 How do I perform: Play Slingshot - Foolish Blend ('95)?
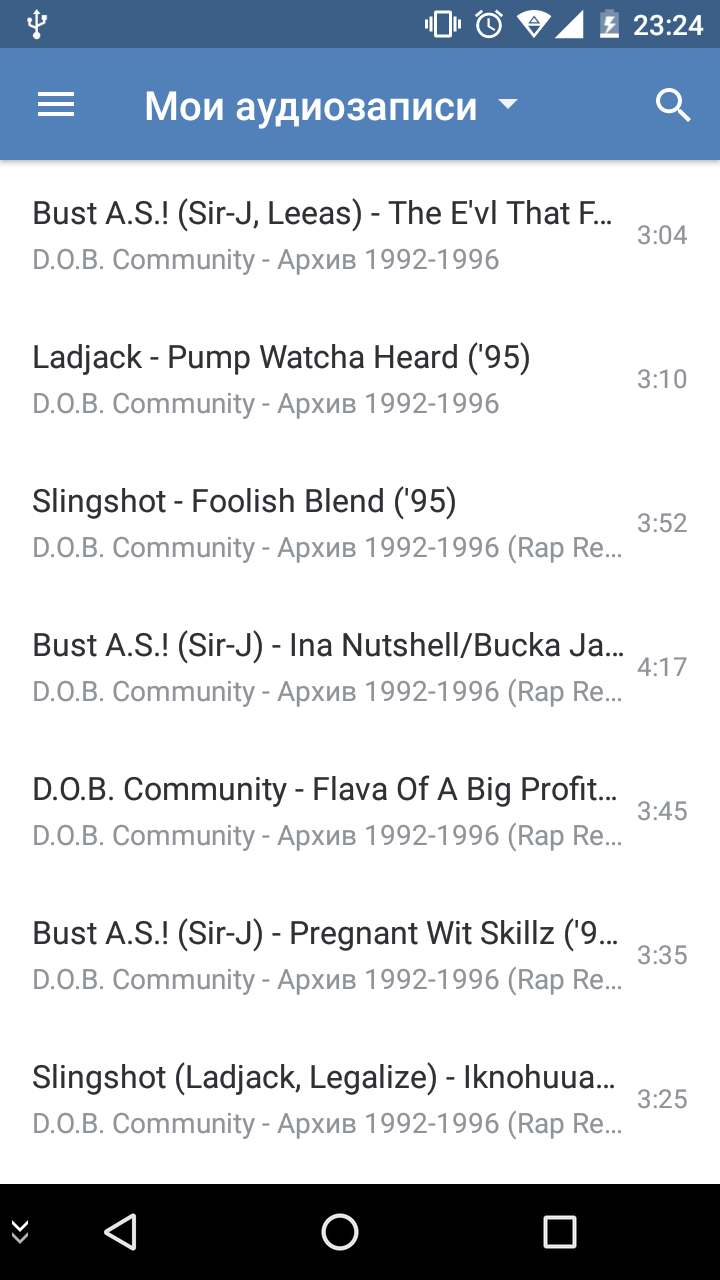point(360,523)
